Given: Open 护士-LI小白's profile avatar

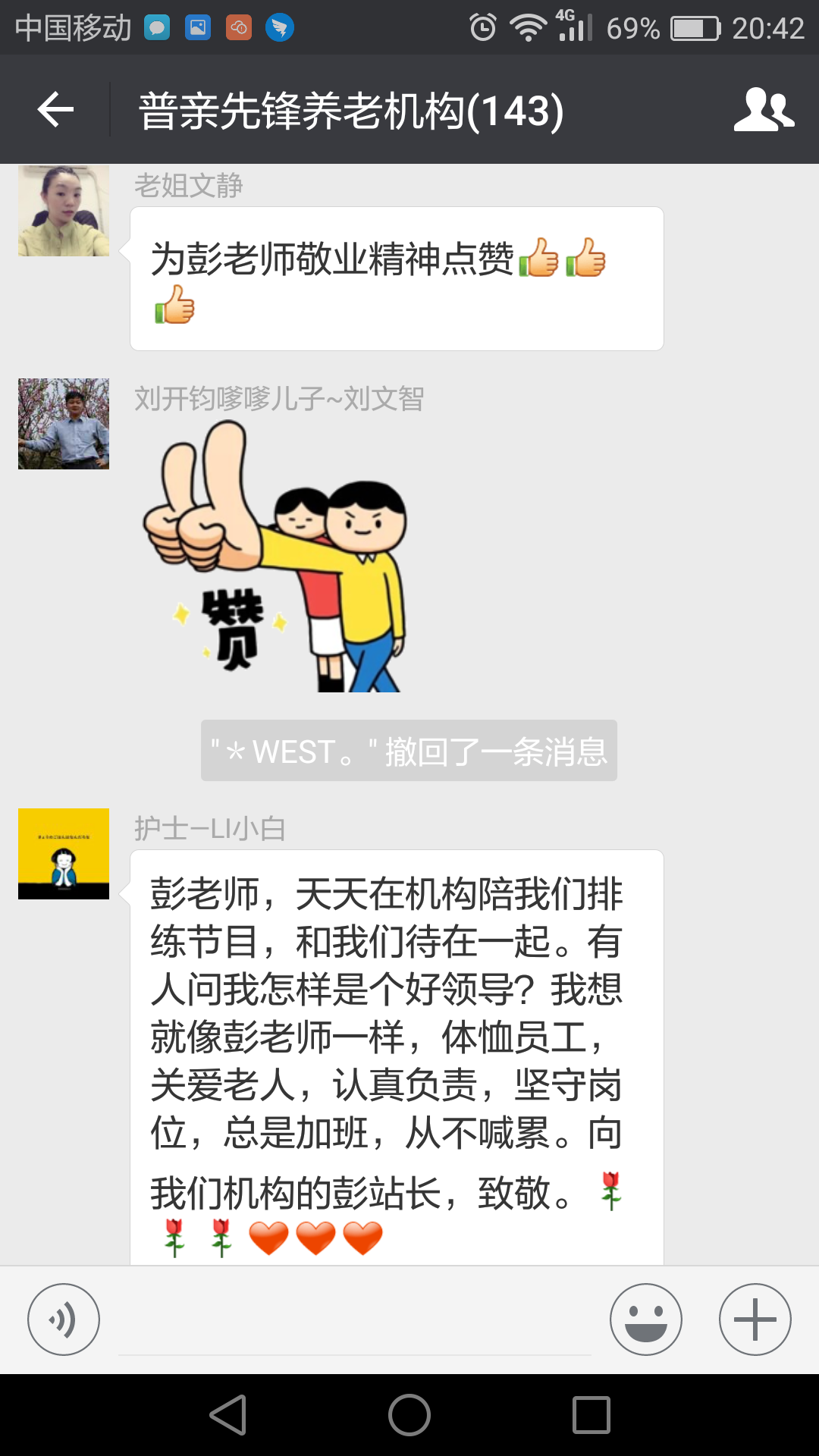Looking at the screenshot, I should [x=64, y=854].
